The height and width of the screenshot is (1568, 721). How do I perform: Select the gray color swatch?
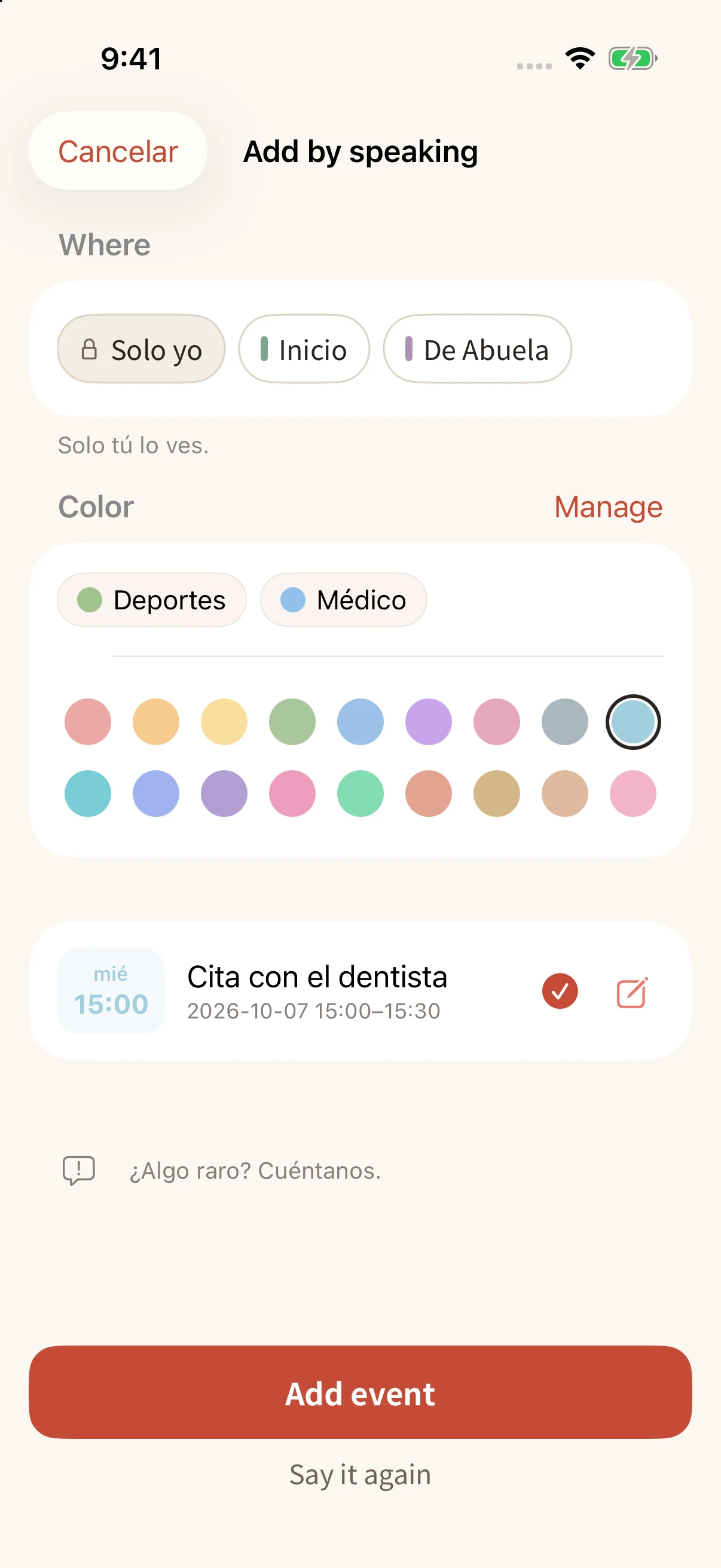(x=564, y=722)
